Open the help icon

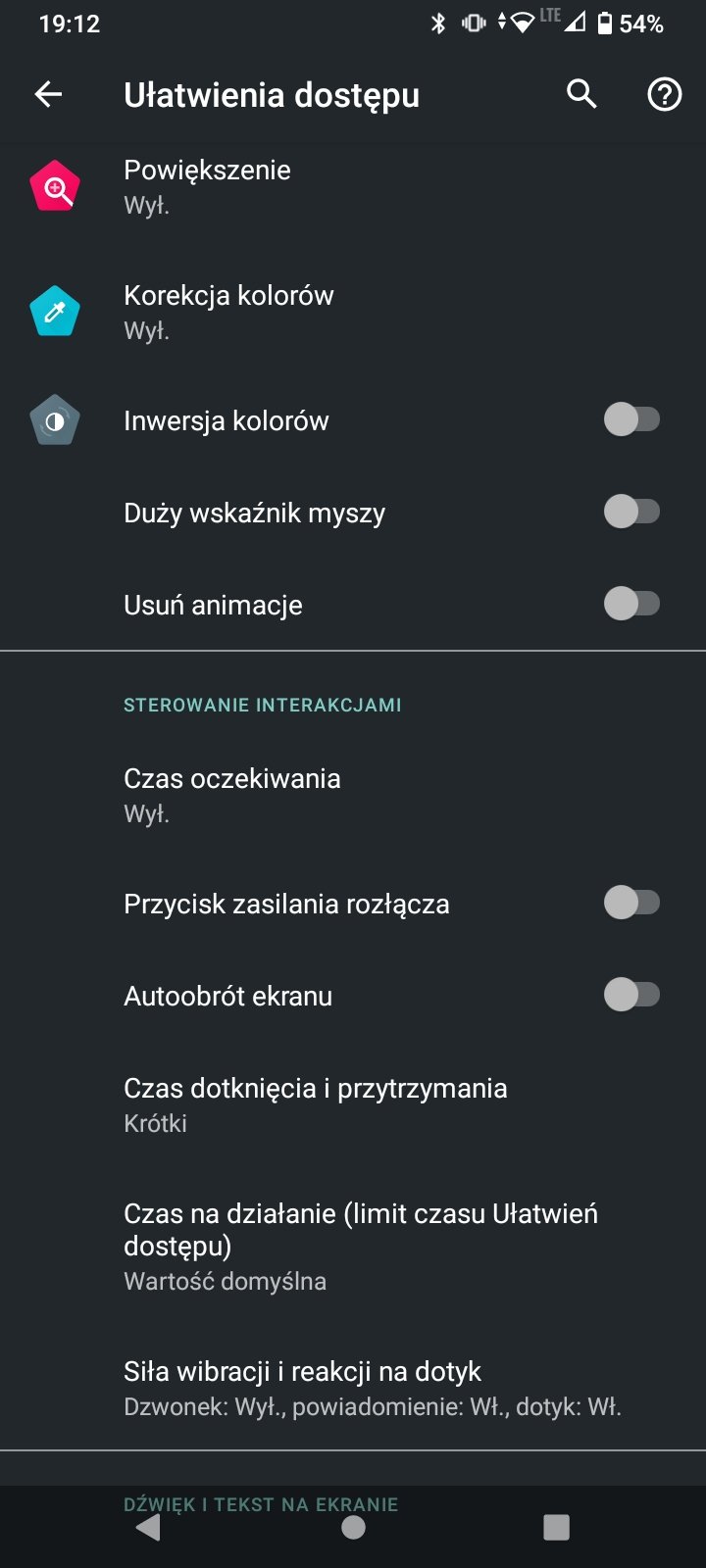(665, 94)
